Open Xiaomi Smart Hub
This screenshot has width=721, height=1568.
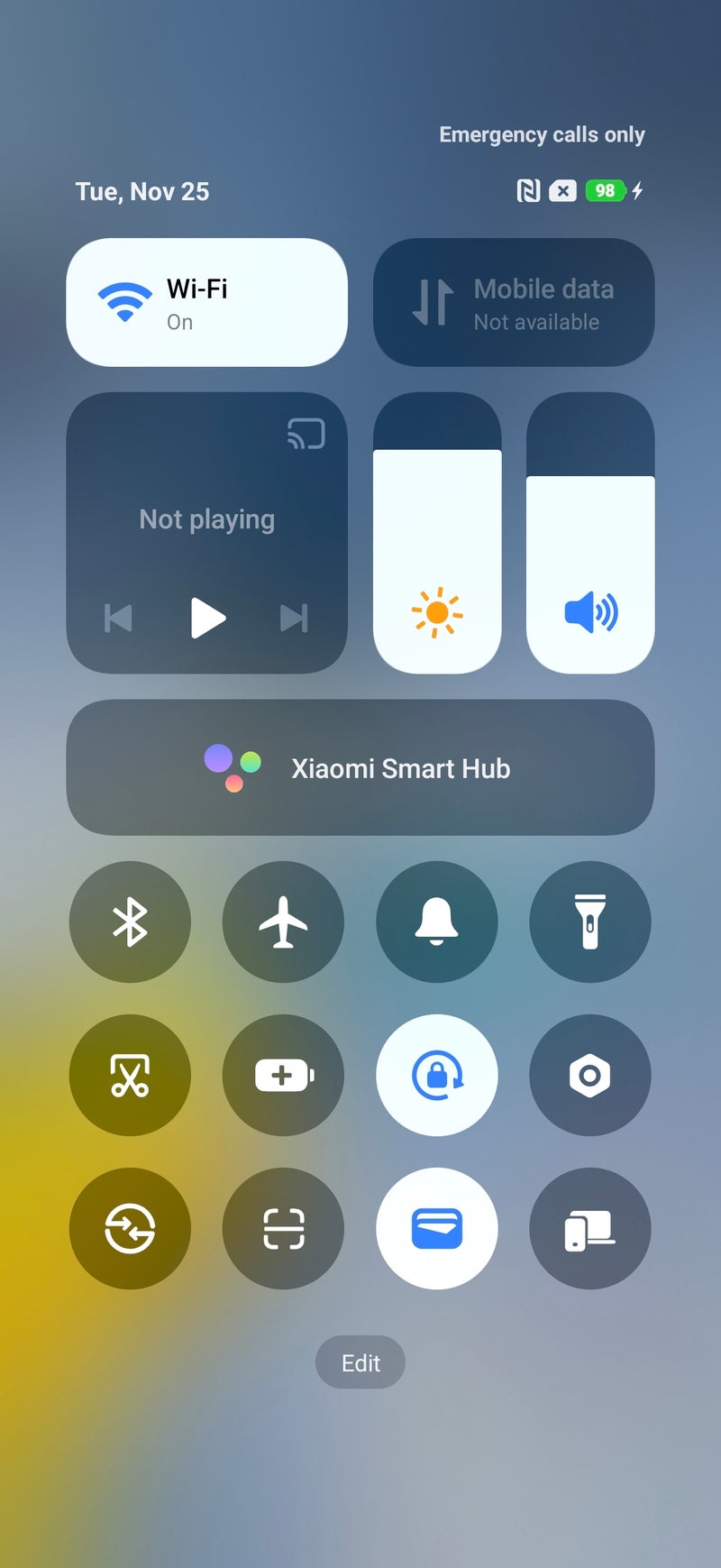[360, 767]
